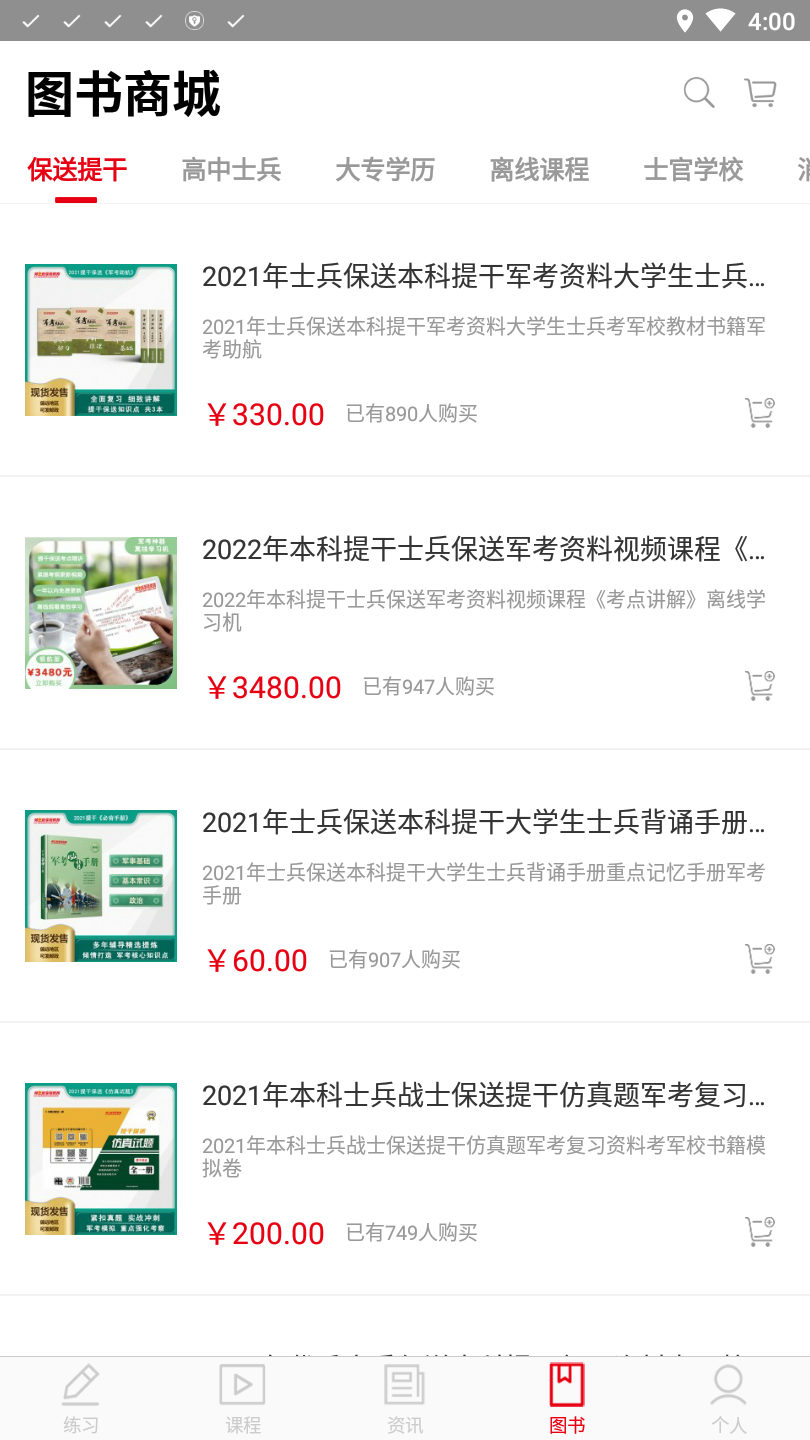Add the ¥3480.00 course to cart
This screenshot has height=1440, width=810.
click(760, 686)
